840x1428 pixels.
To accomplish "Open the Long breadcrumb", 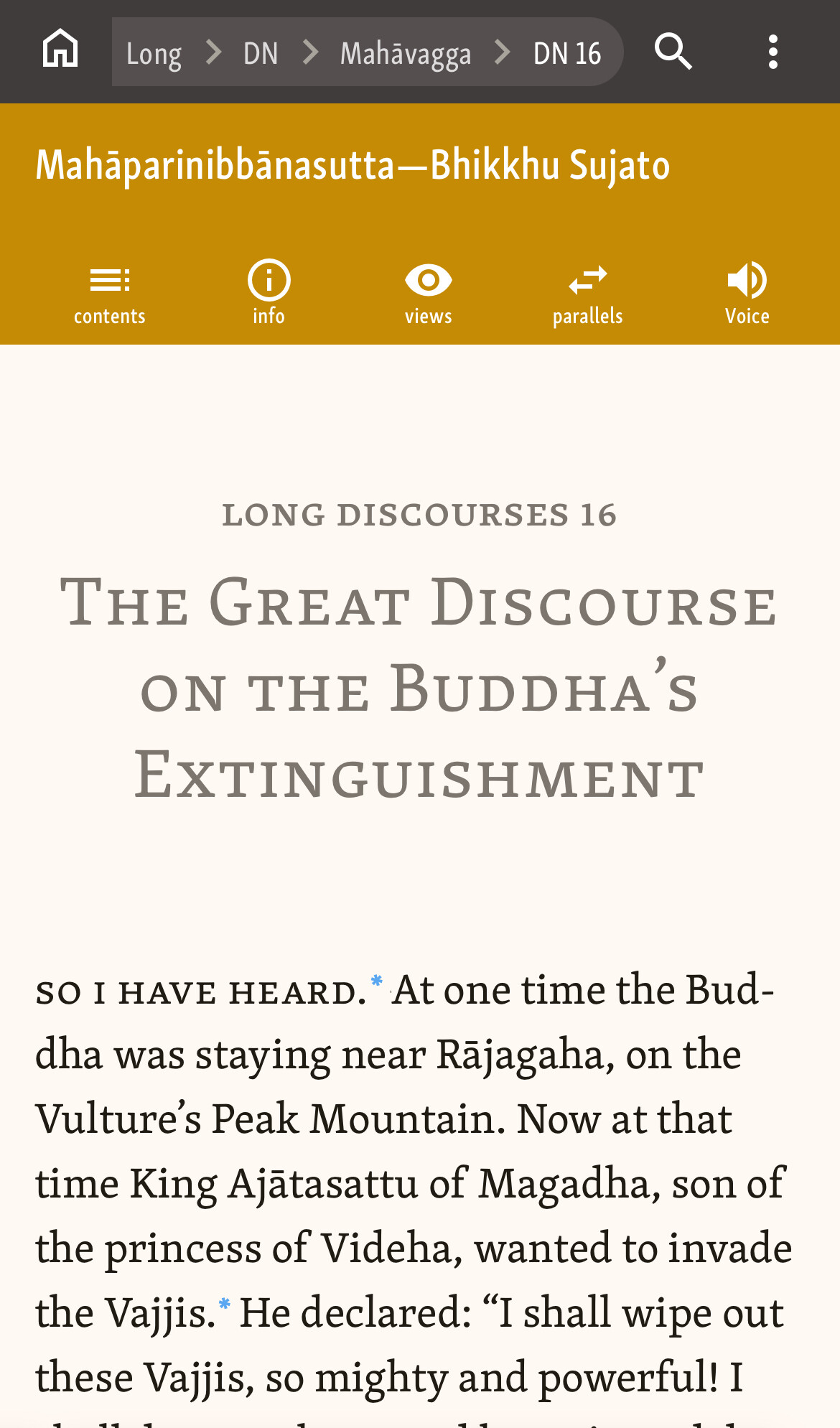I will click(154, 54).
